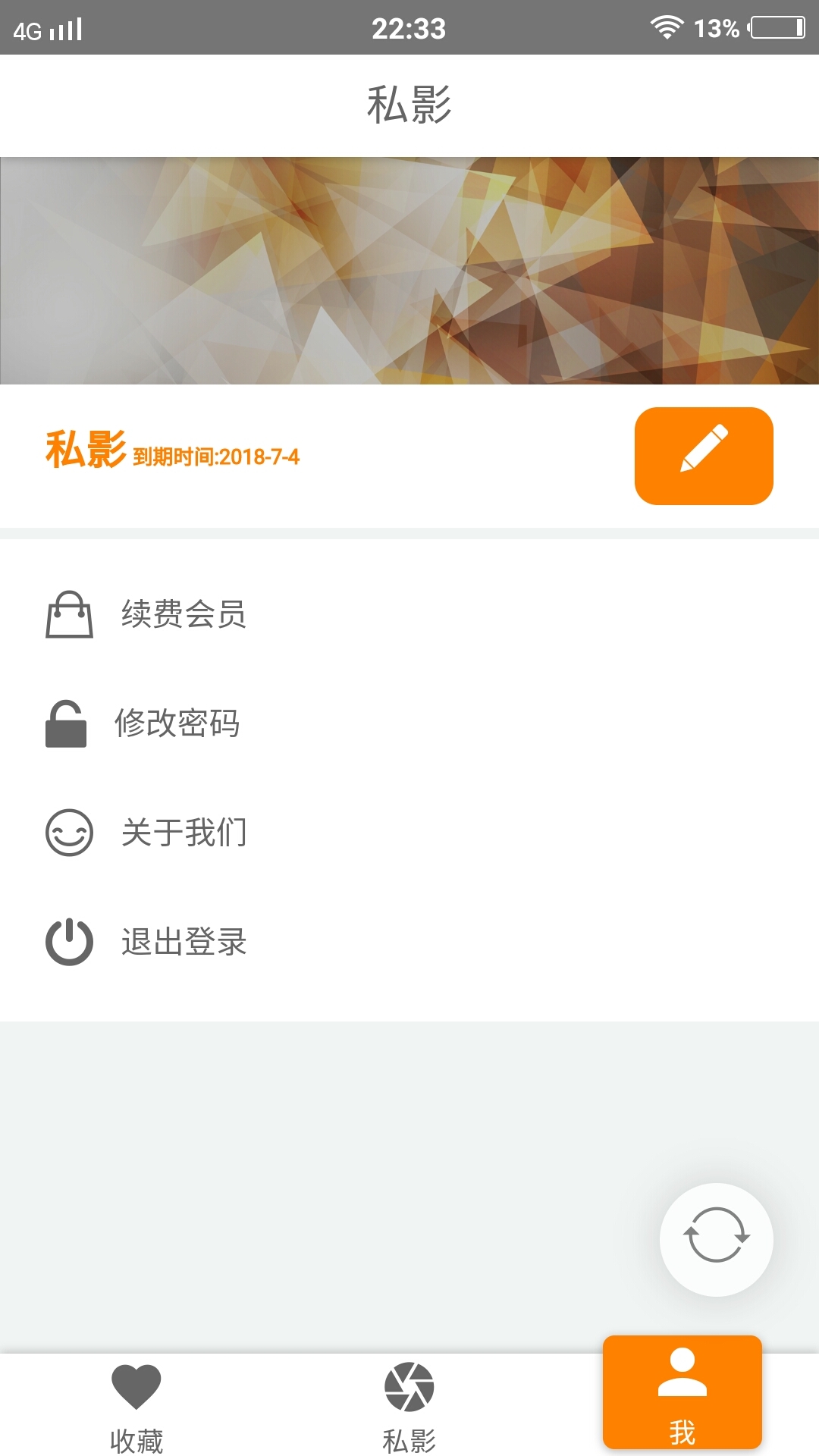Viewport: 819px width, 1456px height.
Task: Switch to the 收藏 tab
Action: tap(136, 1413)
